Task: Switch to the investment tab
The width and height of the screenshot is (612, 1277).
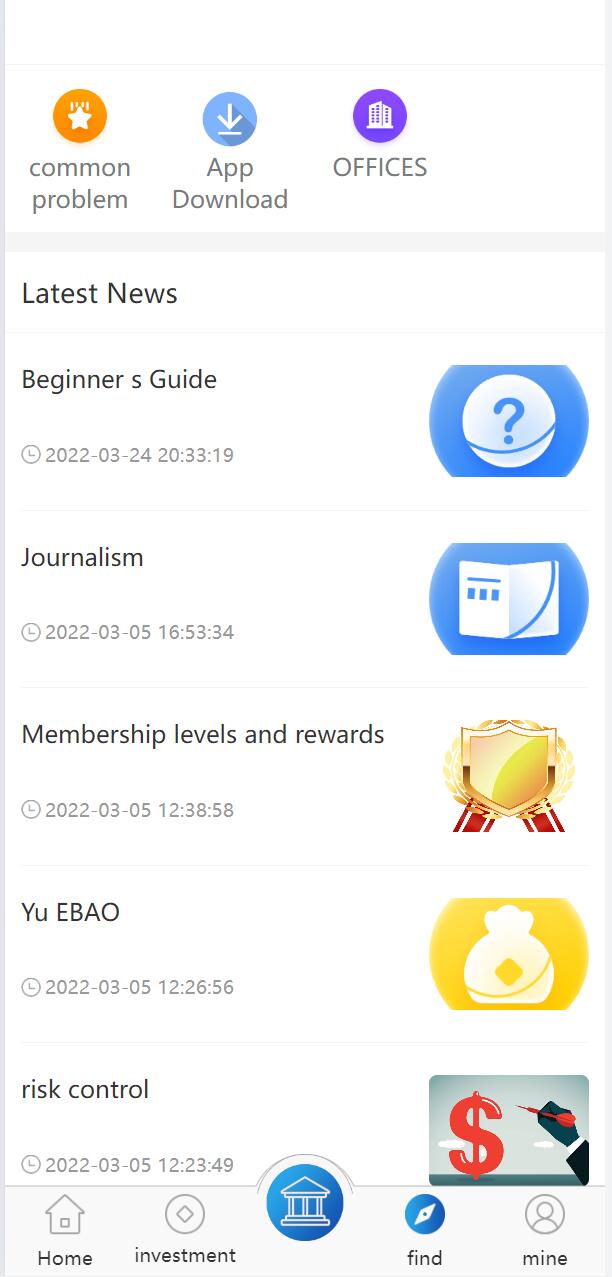Action: (x=185, y=1230)
